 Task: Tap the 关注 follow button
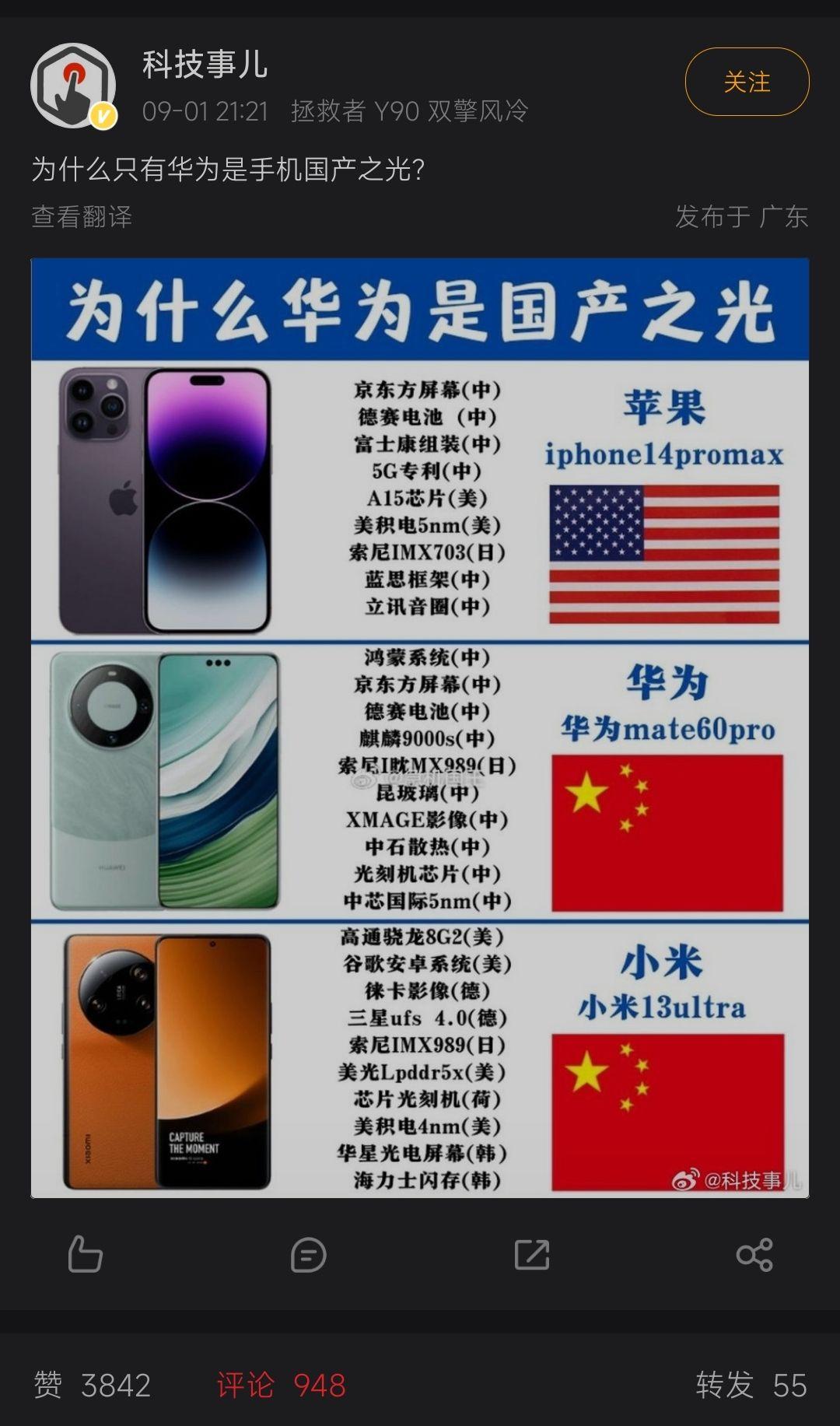tap(747, 82)
